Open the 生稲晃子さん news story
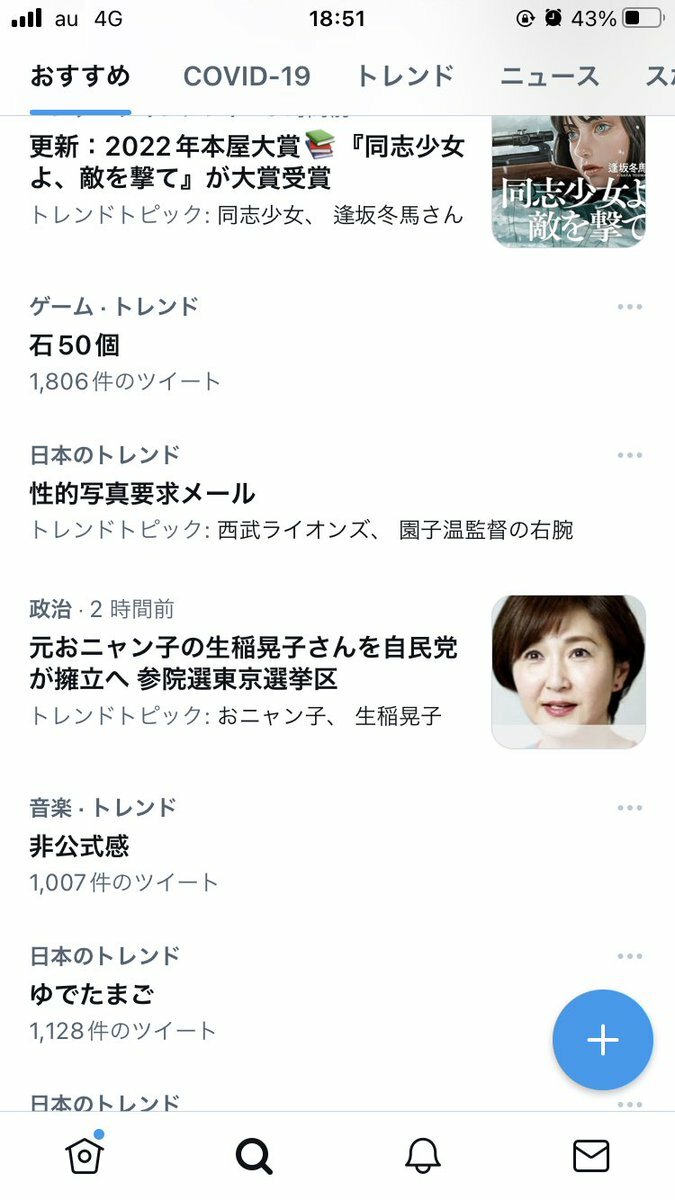 245,664
